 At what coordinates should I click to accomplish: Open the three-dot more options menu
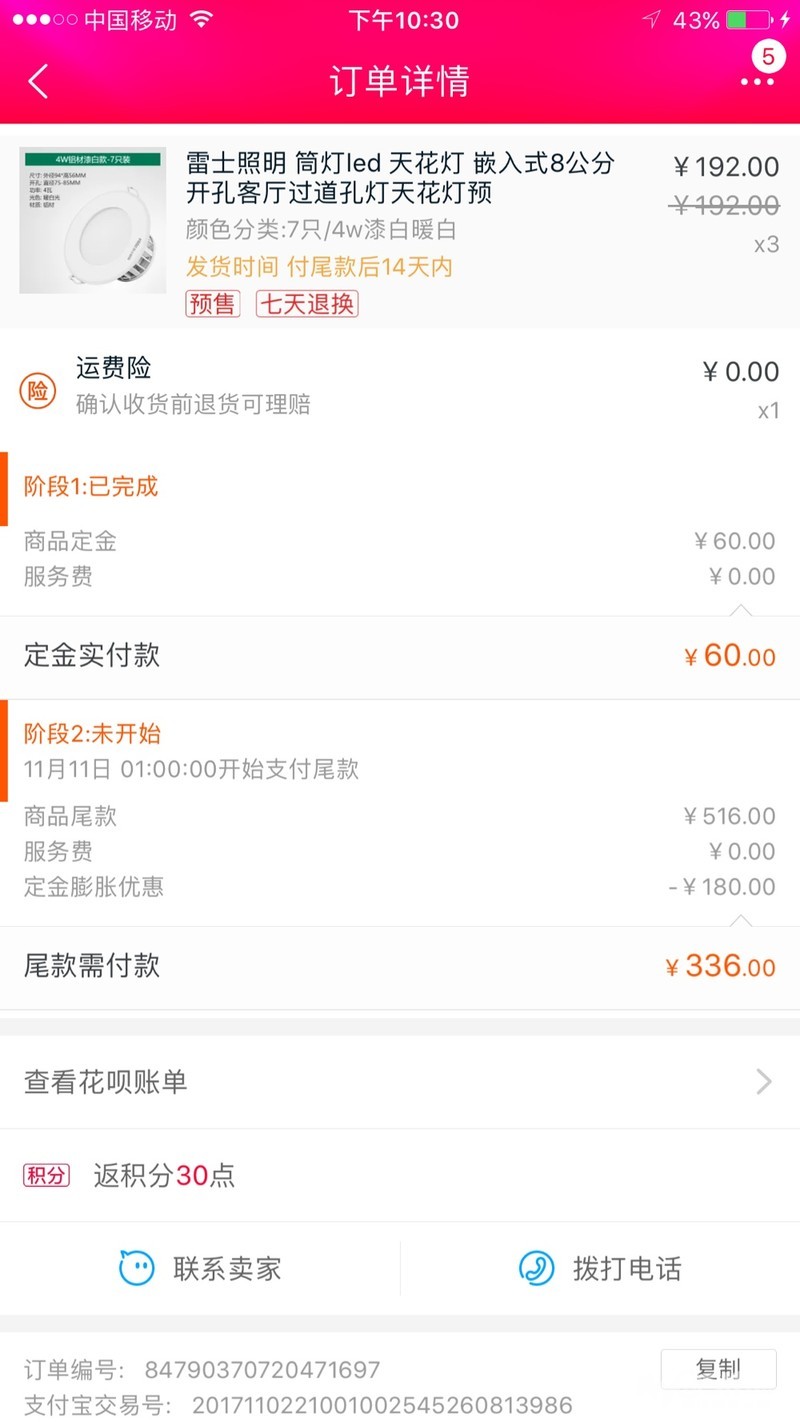(x=757, y=81)
